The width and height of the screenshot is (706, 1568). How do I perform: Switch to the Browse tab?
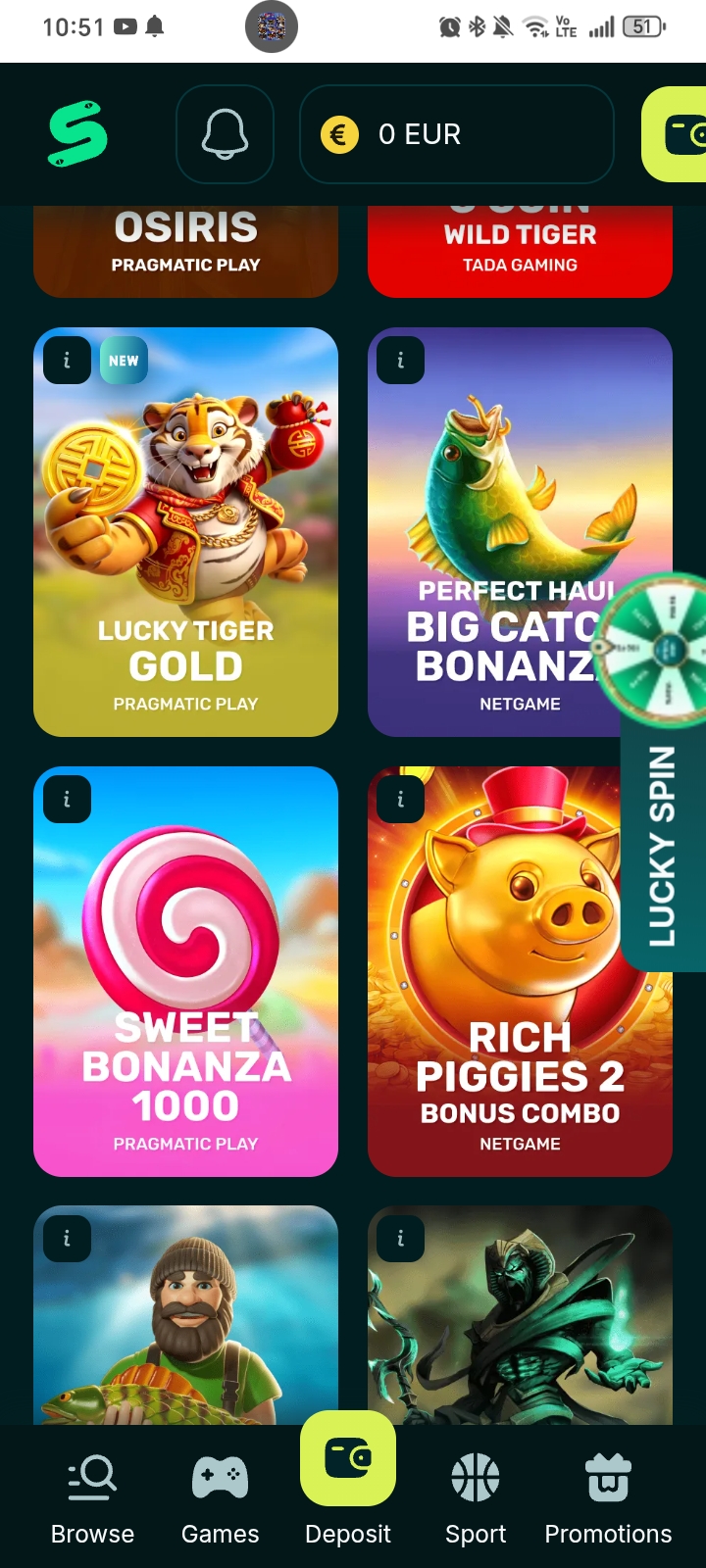pos(92,1499)
